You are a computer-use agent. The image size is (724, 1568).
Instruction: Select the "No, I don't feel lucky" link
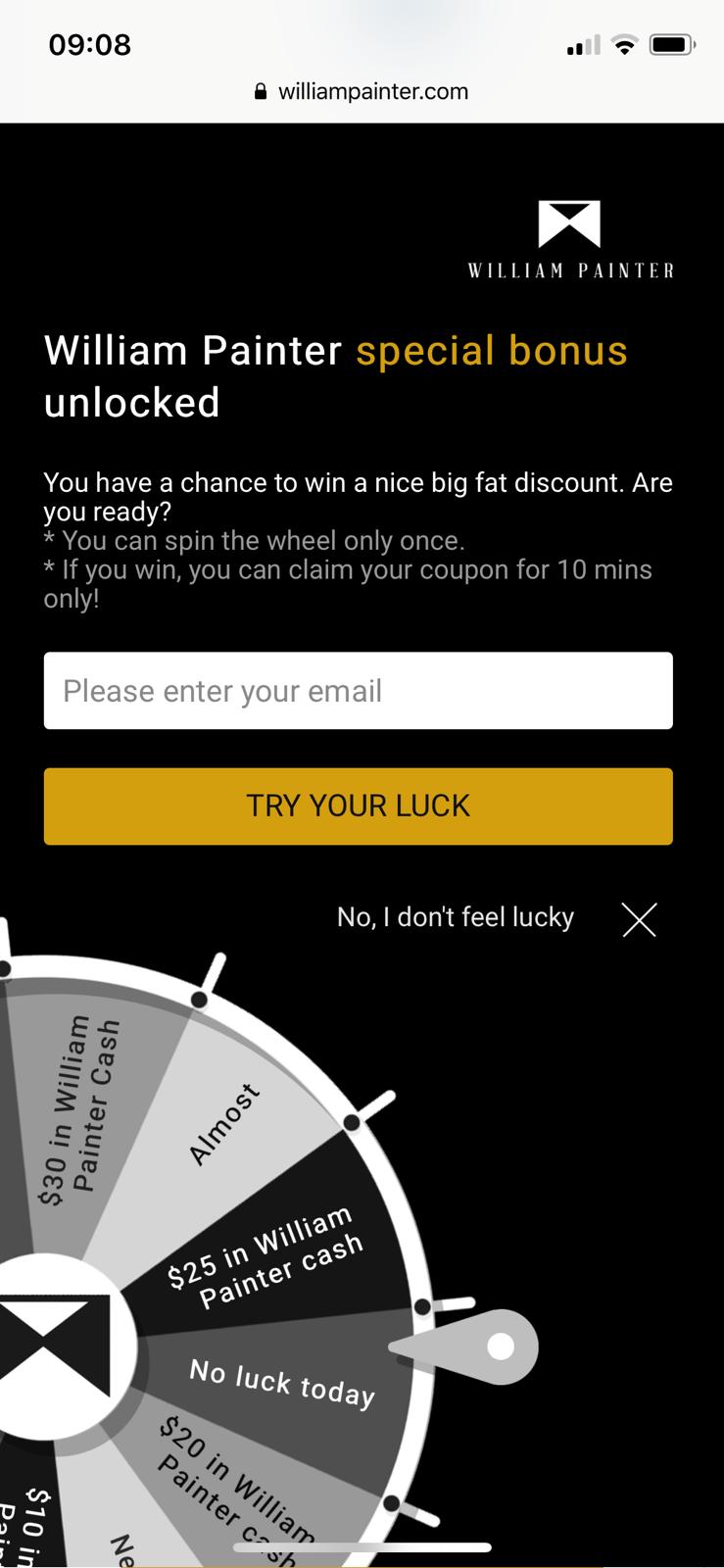(x=456, y=917)
